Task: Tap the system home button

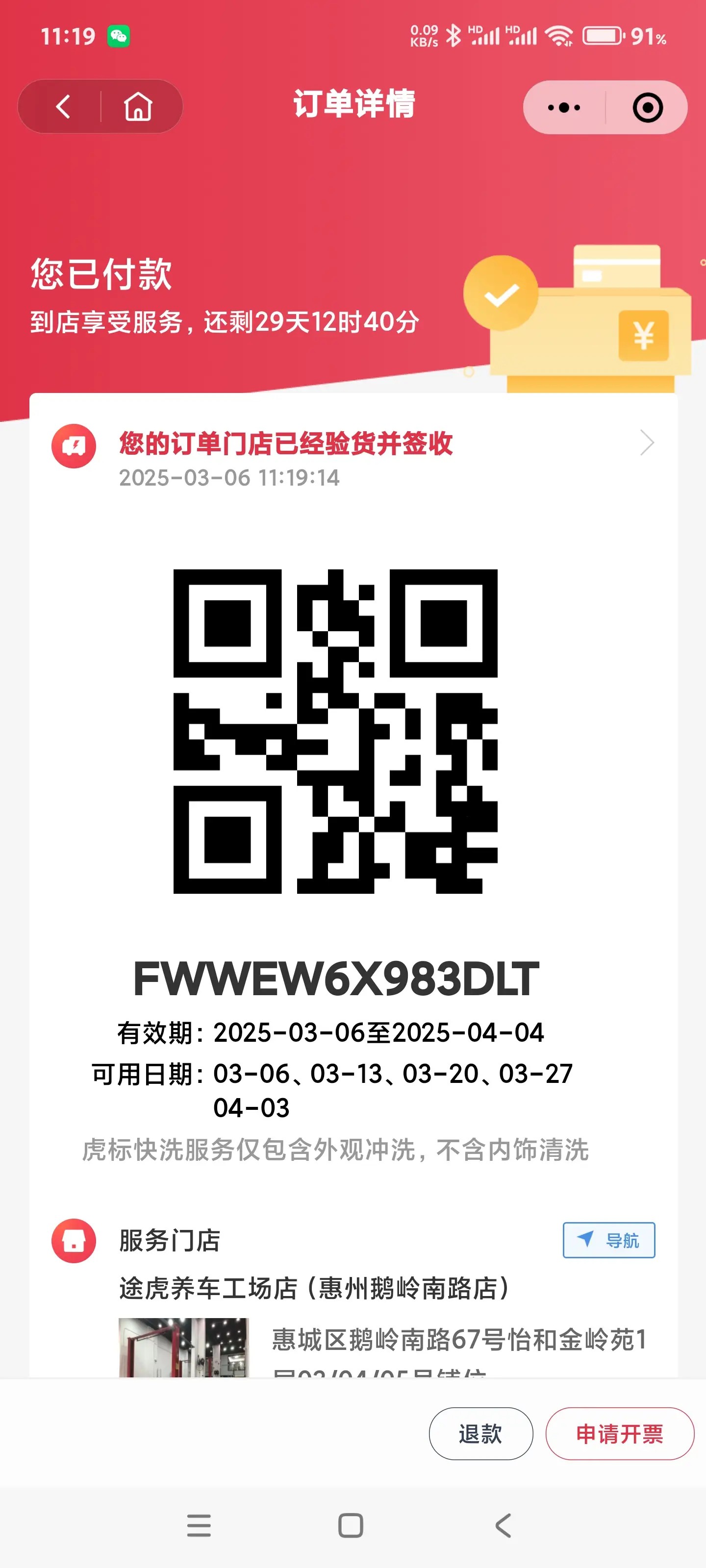Action: (x=350, y=1525)
